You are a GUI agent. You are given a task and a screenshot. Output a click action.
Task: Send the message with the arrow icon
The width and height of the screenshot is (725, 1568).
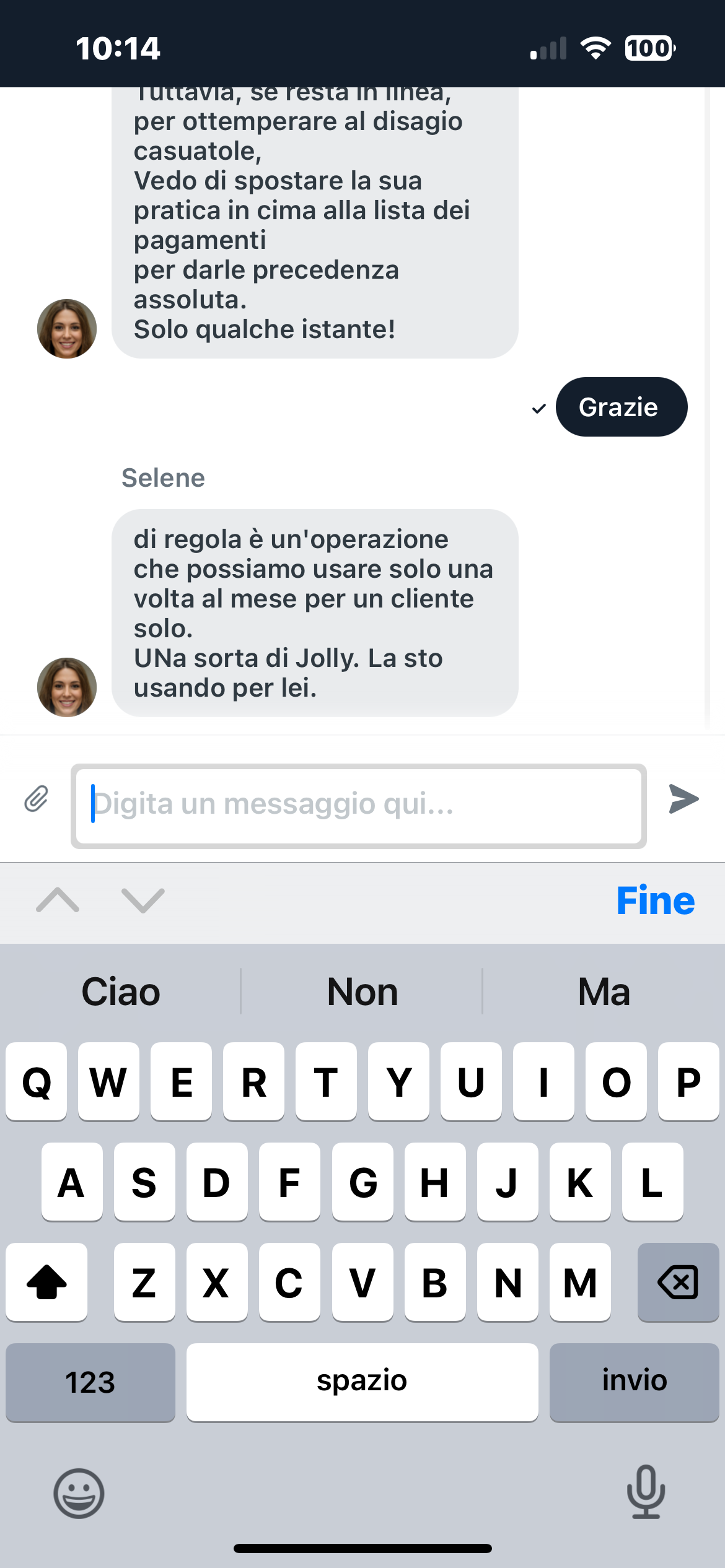pos(683,799)
